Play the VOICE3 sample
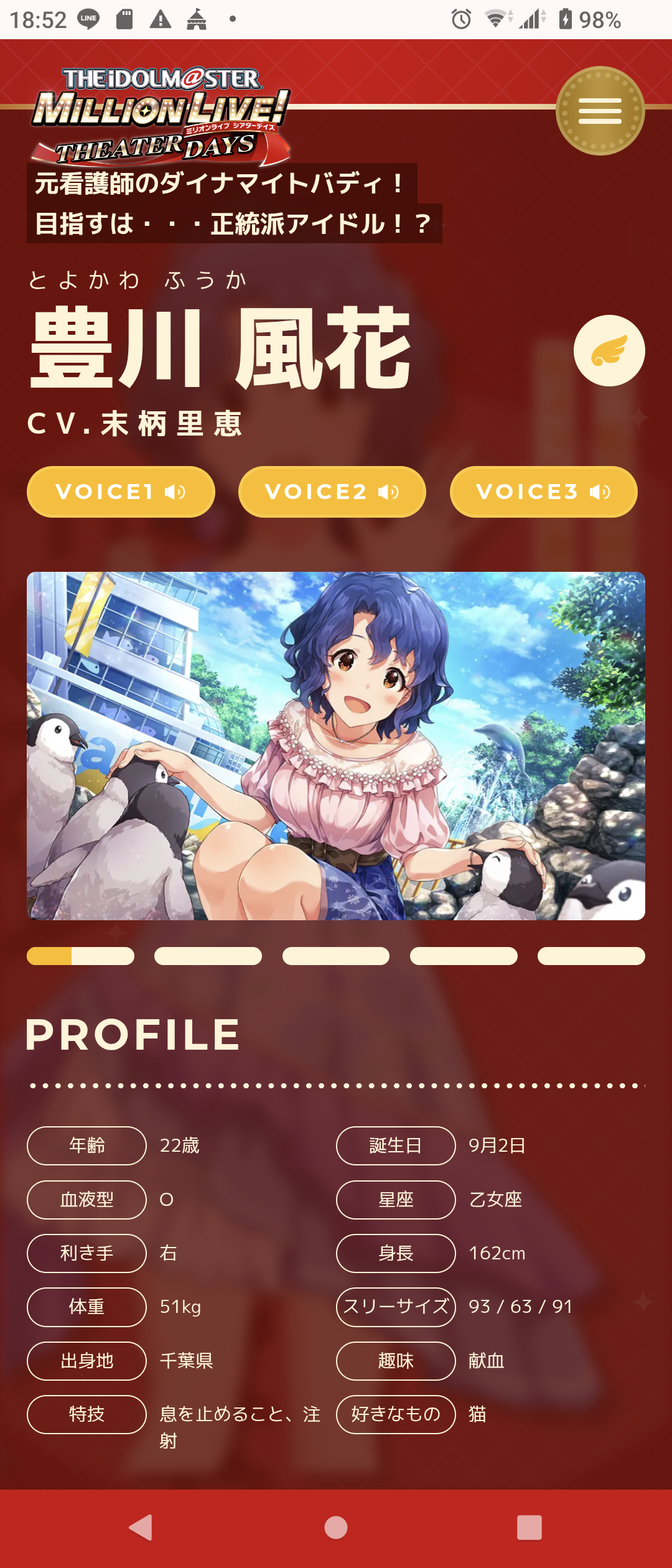This screenshot has height=1568, width=672. coord(543,492)
